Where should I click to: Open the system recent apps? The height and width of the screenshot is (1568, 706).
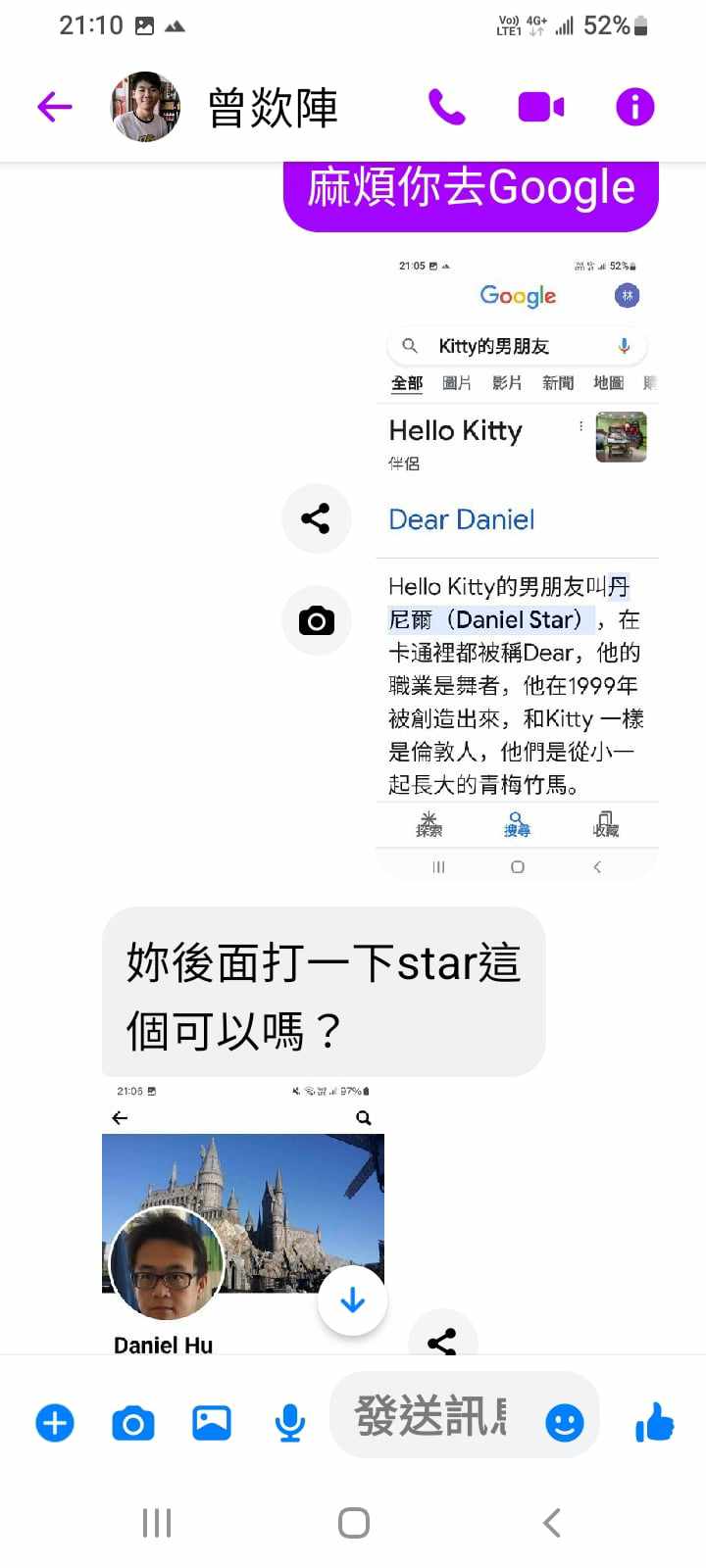[157, 1523]
